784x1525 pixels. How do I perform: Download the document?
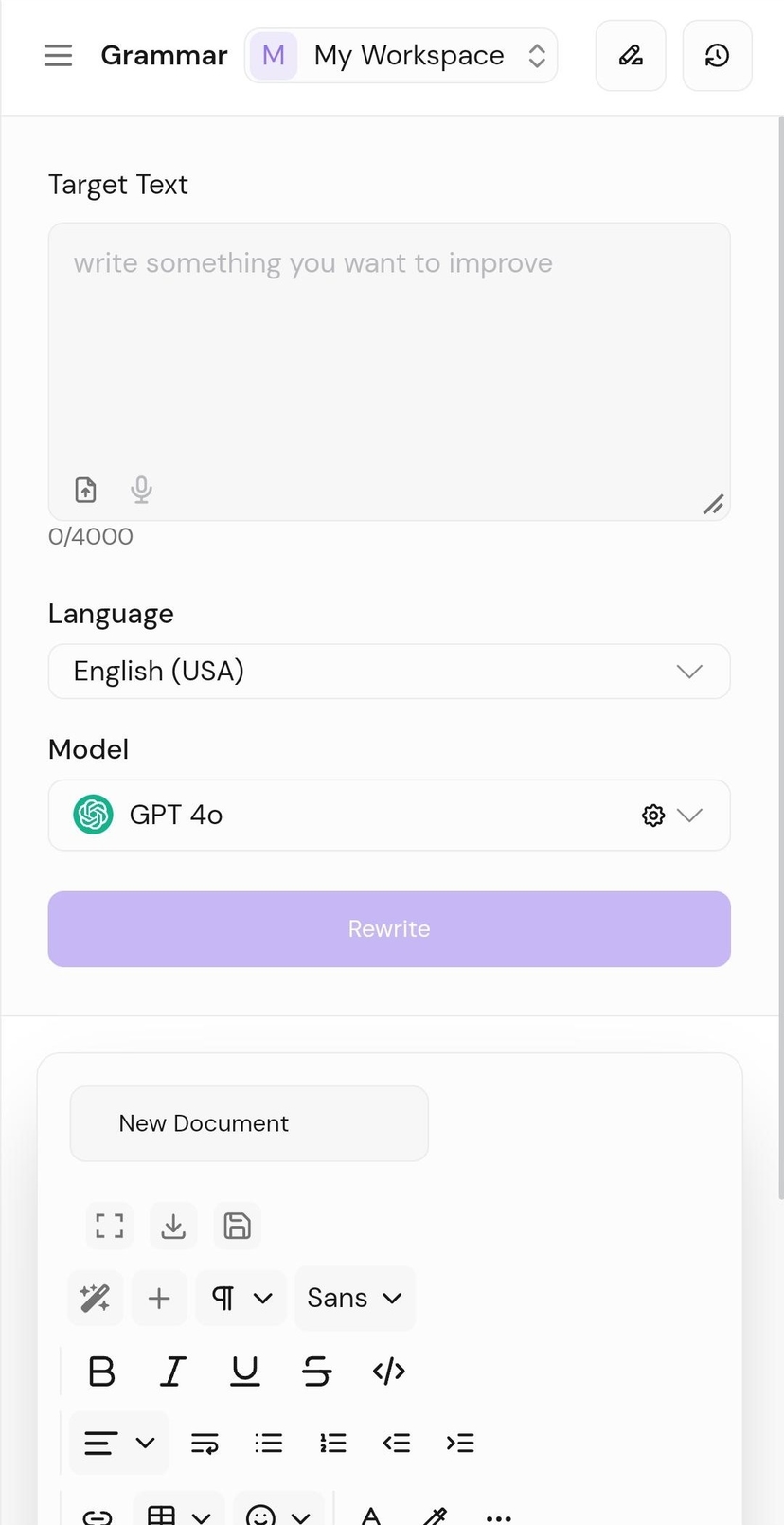[x=173, y=1226]
